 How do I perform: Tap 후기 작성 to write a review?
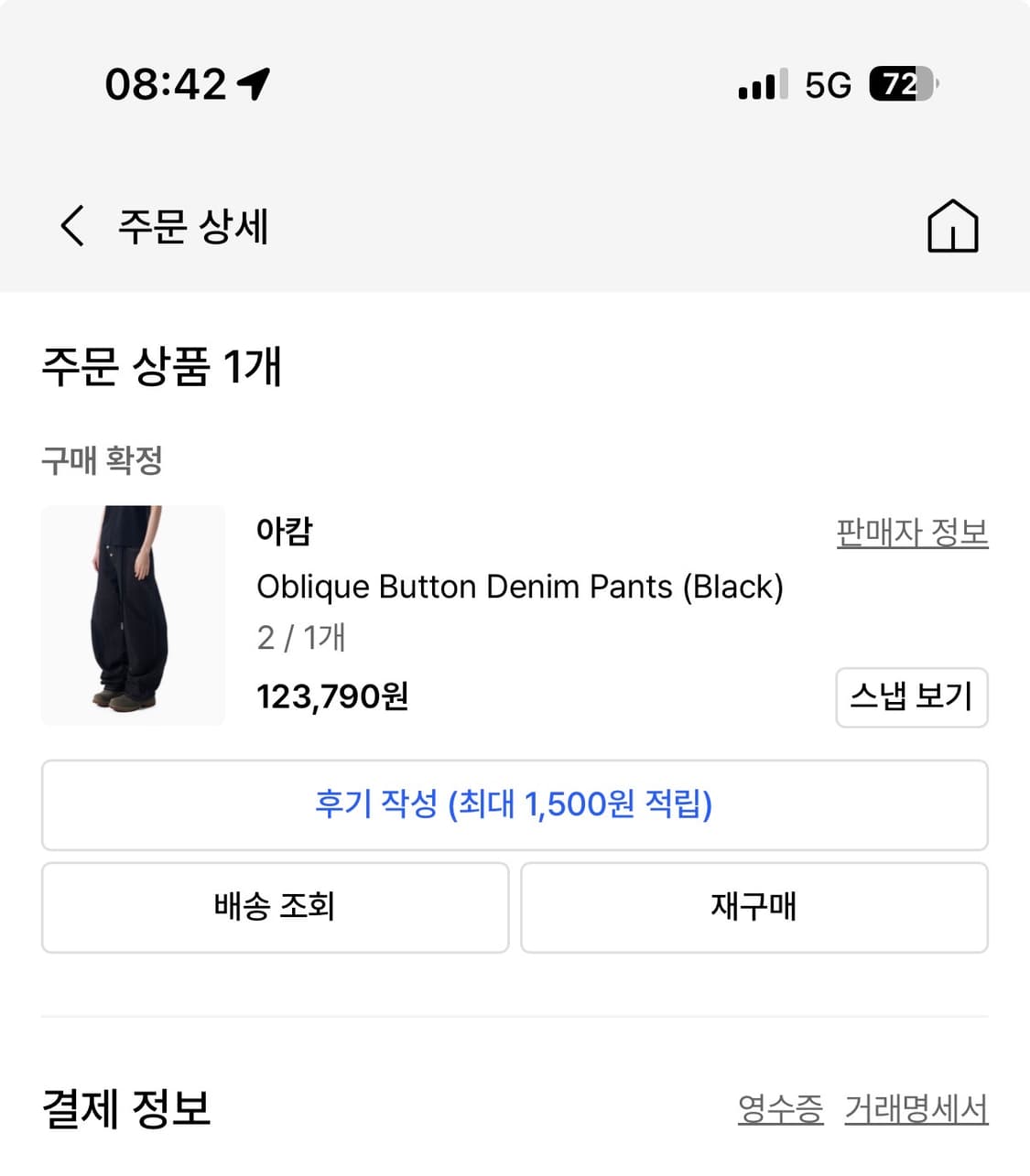click(515, 805)
